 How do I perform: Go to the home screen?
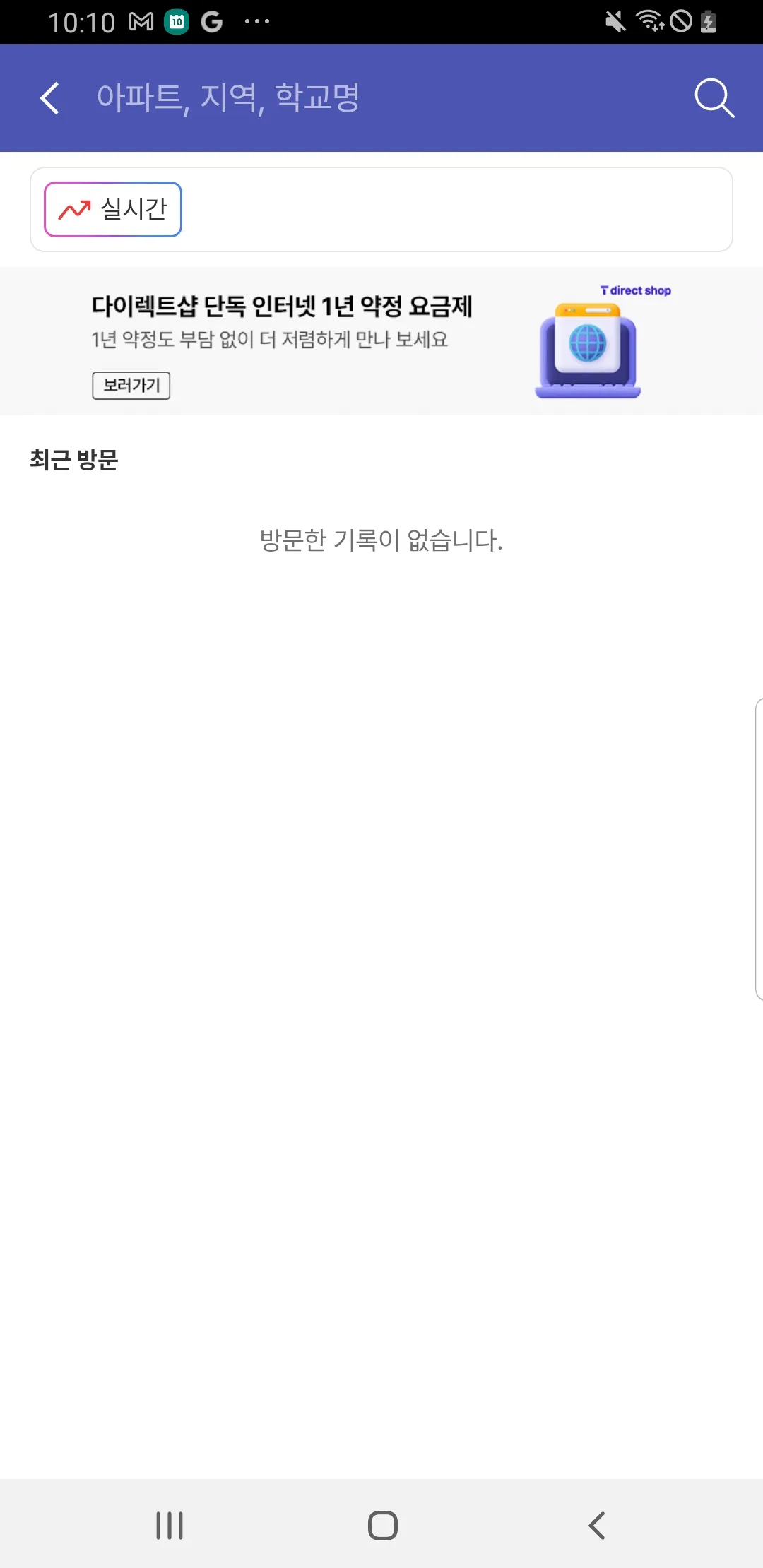tap(382, 1525)
